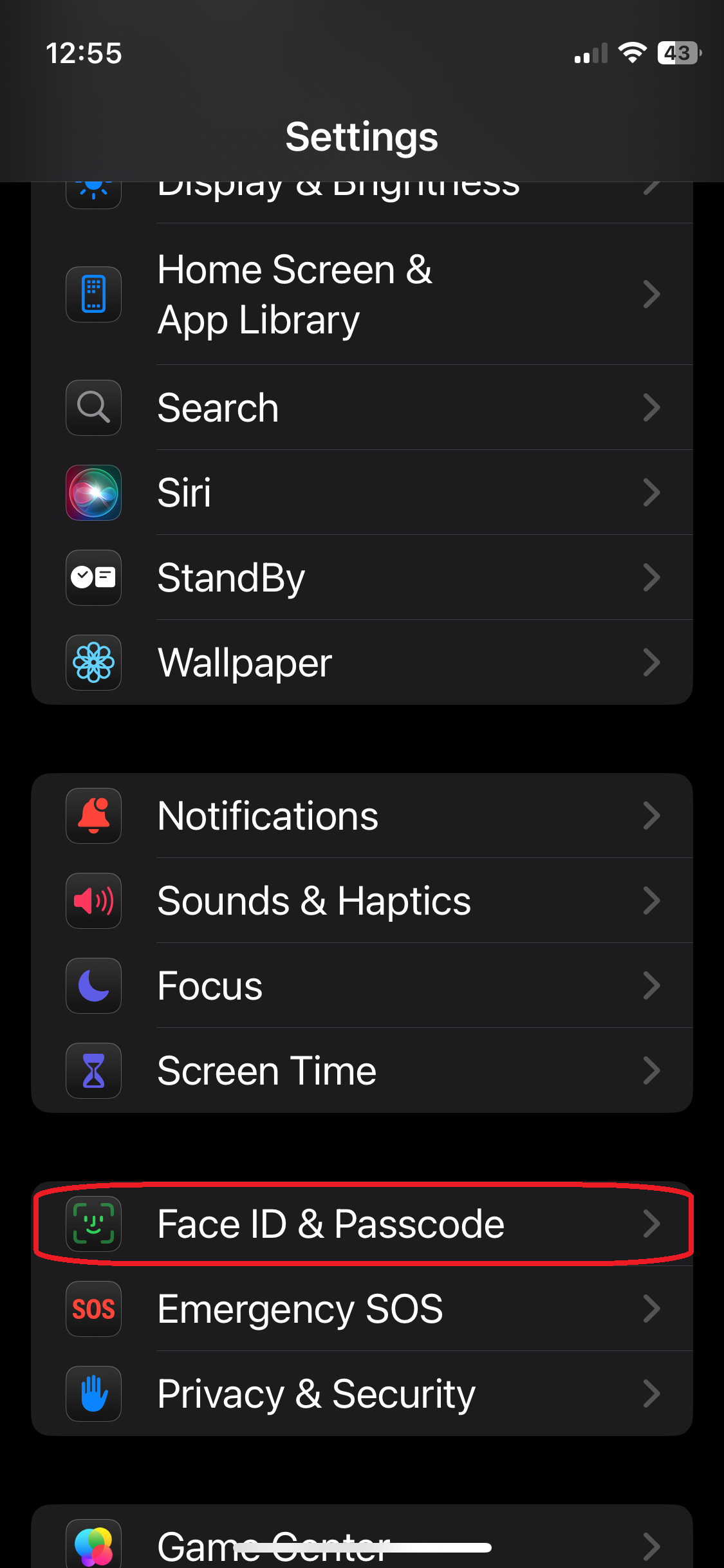Image resolution: width=724 pixels, height=1568 pixels.
Task: View Screen Time settings
Action: tap(360, 1070)
